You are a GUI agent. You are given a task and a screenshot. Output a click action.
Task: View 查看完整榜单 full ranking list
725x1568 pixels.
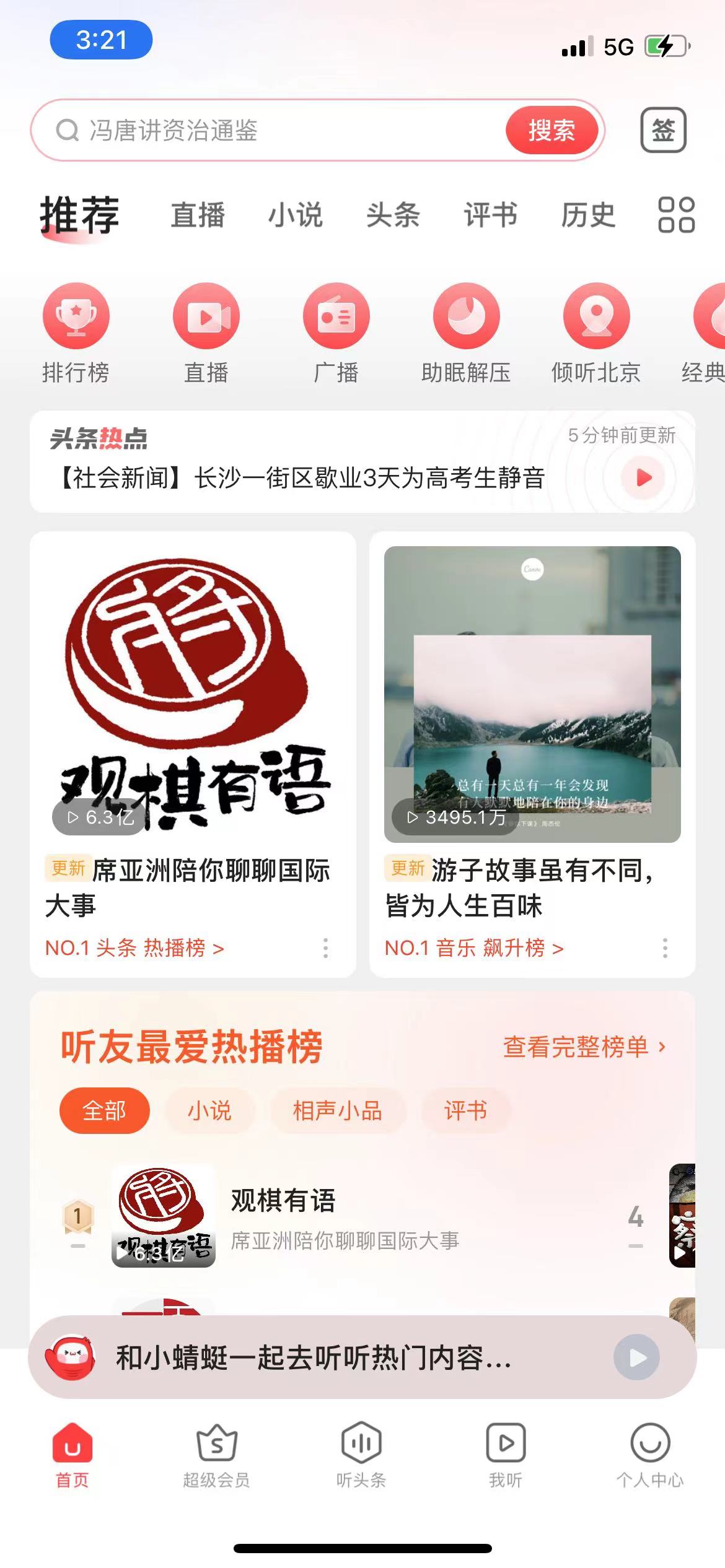click(584, 1047)
